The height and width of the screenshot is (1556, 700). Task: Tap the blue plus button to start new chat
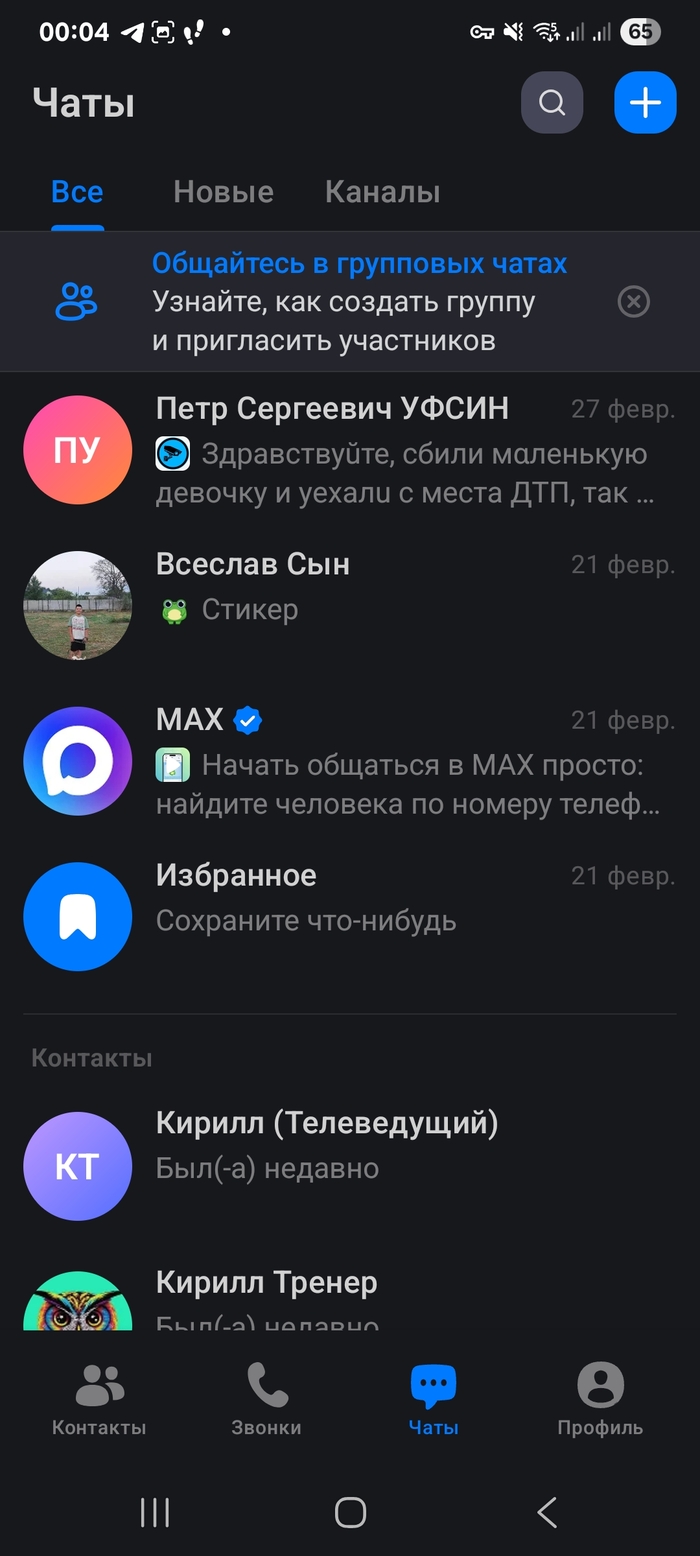(645, 103)
